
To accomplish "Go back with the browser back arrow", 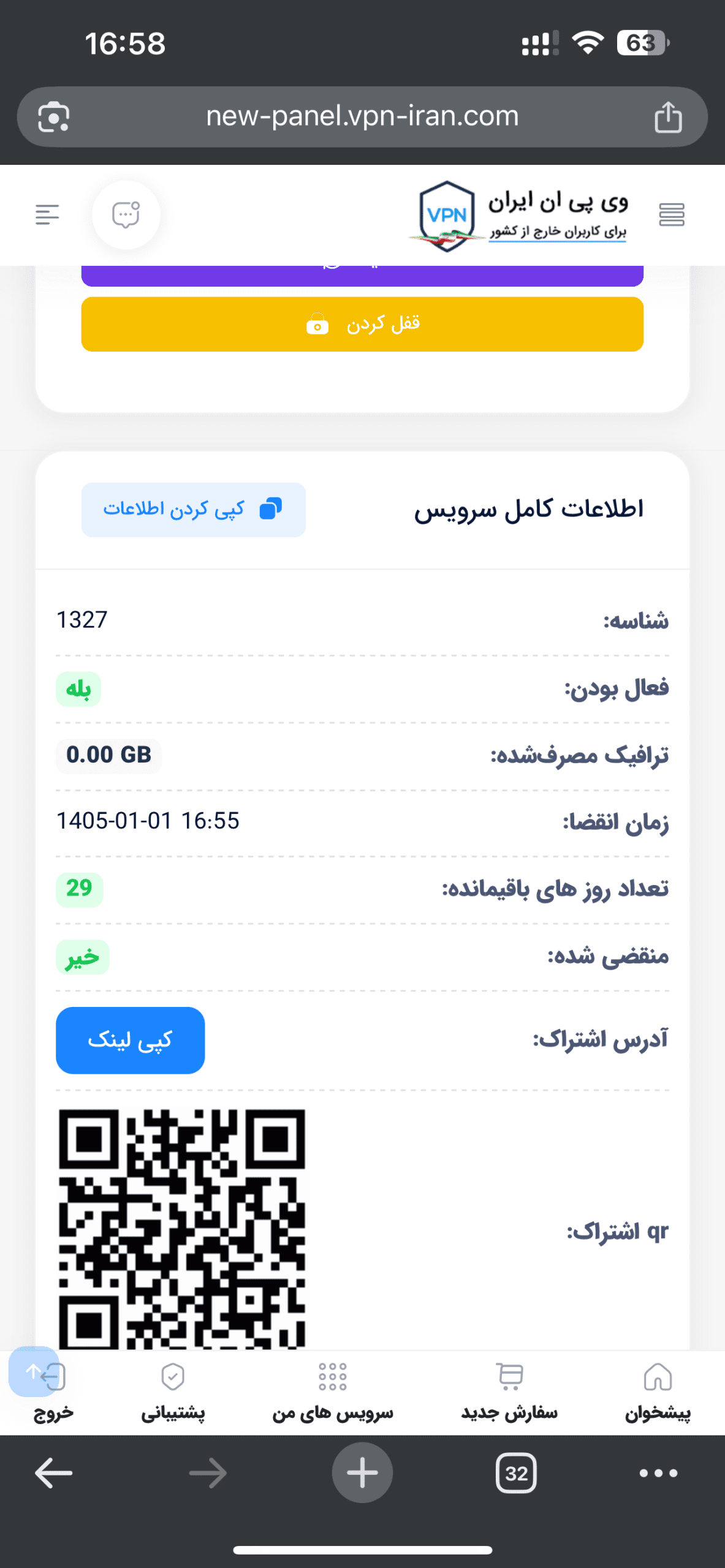I will coord(54,1472).
